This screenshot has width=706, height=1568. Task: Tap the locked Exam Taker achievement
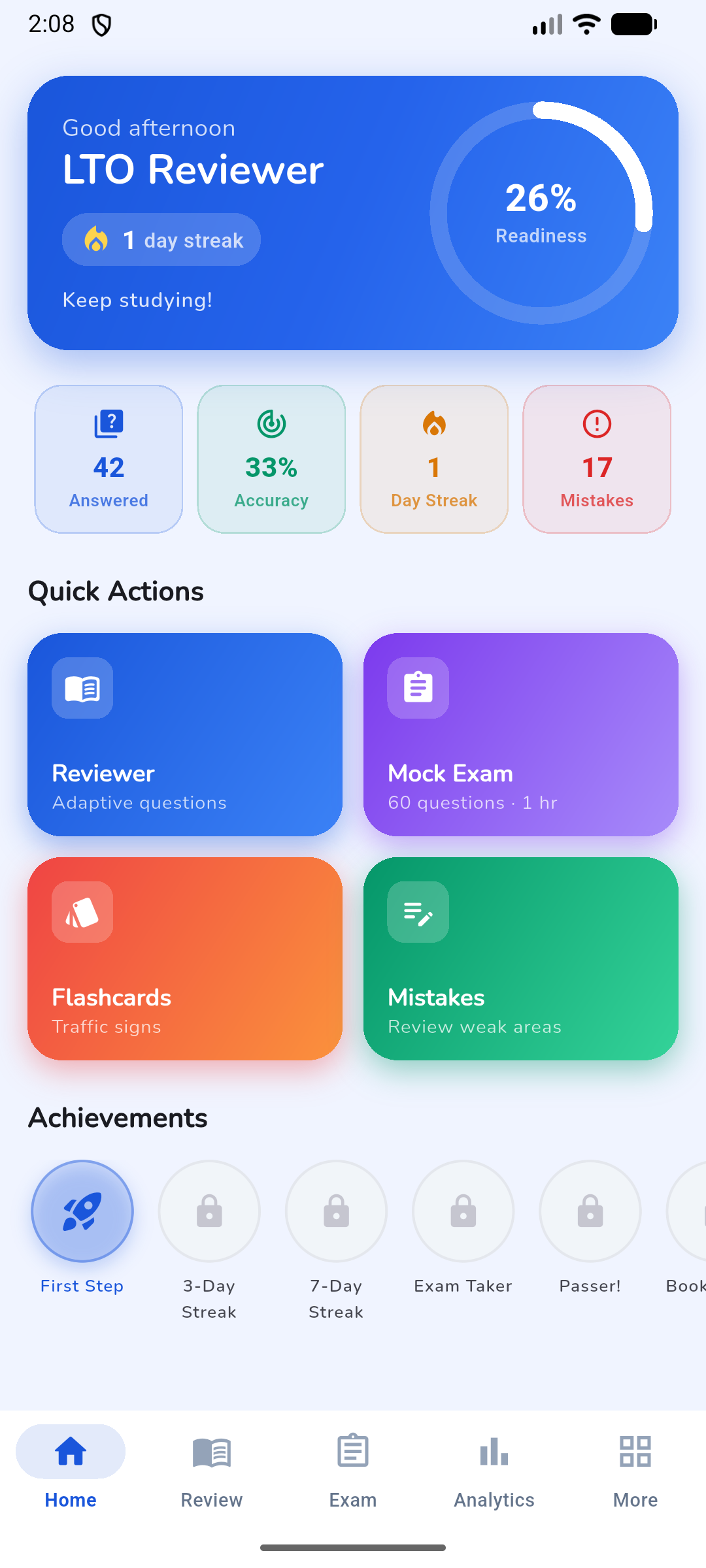(462, 1211)
